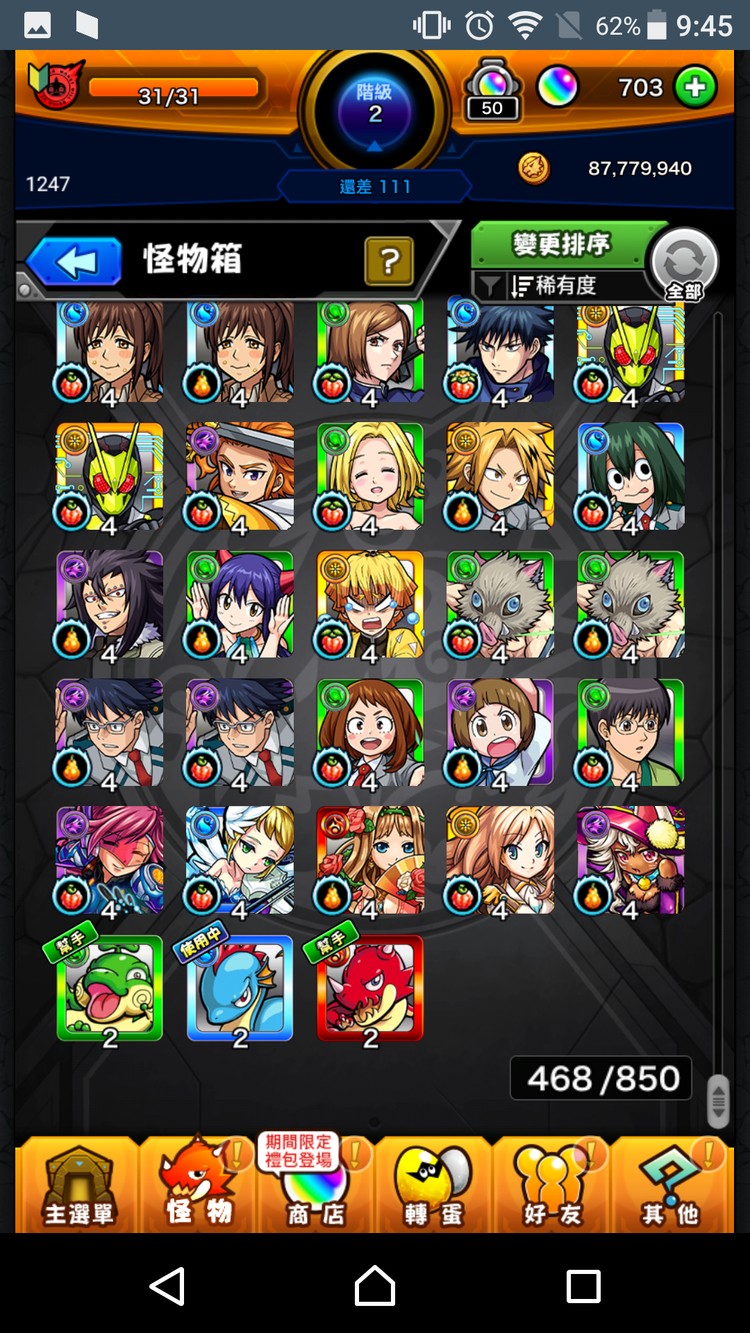
Task: Select the green-haired frog girl monster
Action: tap(630, 477)
